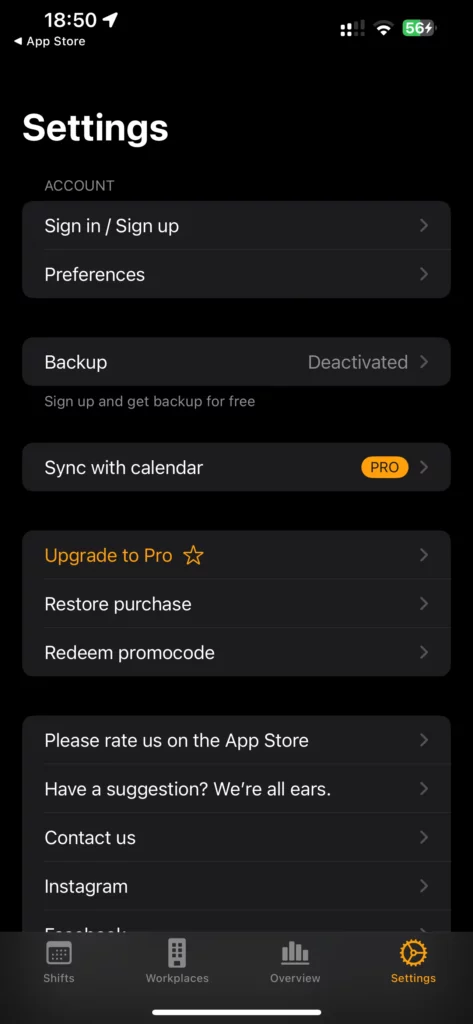Image resolution: width=473 pixels, height=1024 pixels.
Task: Open Sign in / Sign up
Action: [x=236, y=225]
